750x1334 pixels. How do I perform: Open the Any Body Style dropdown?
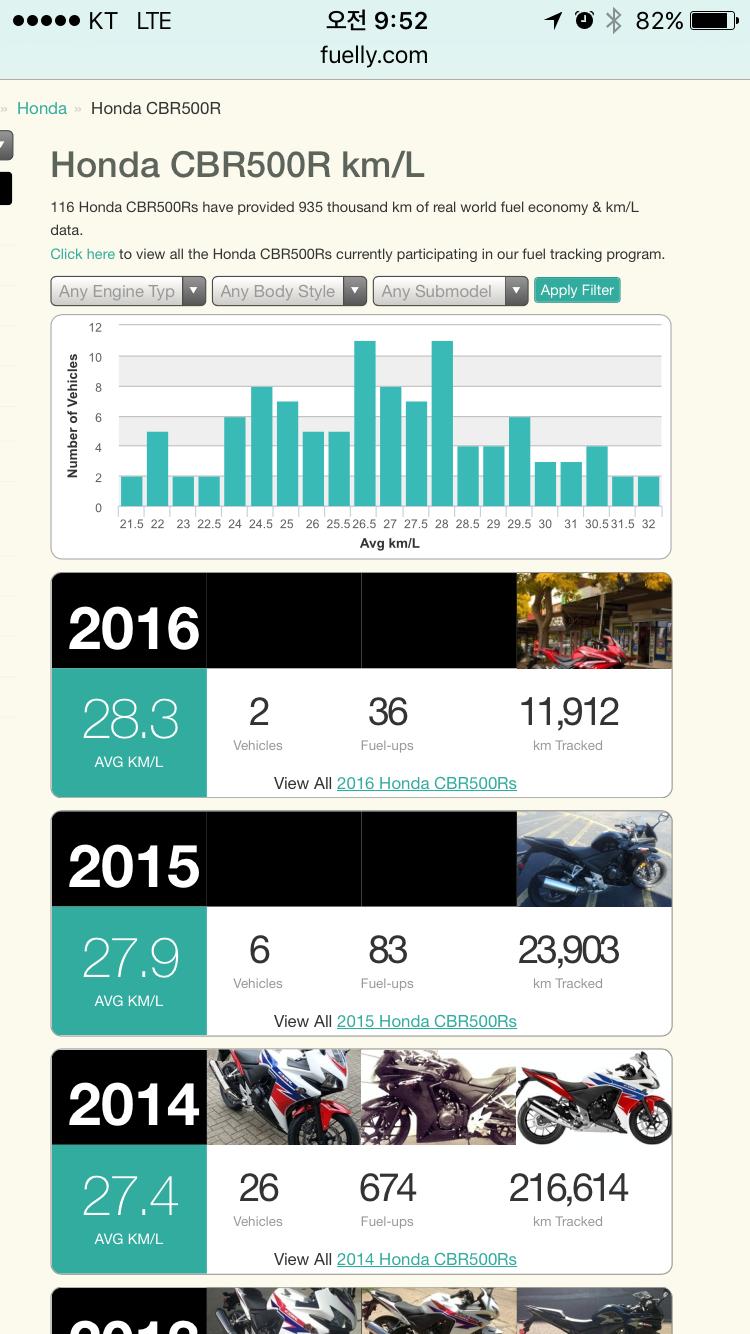pyautogui.click(x=289, y=291)
